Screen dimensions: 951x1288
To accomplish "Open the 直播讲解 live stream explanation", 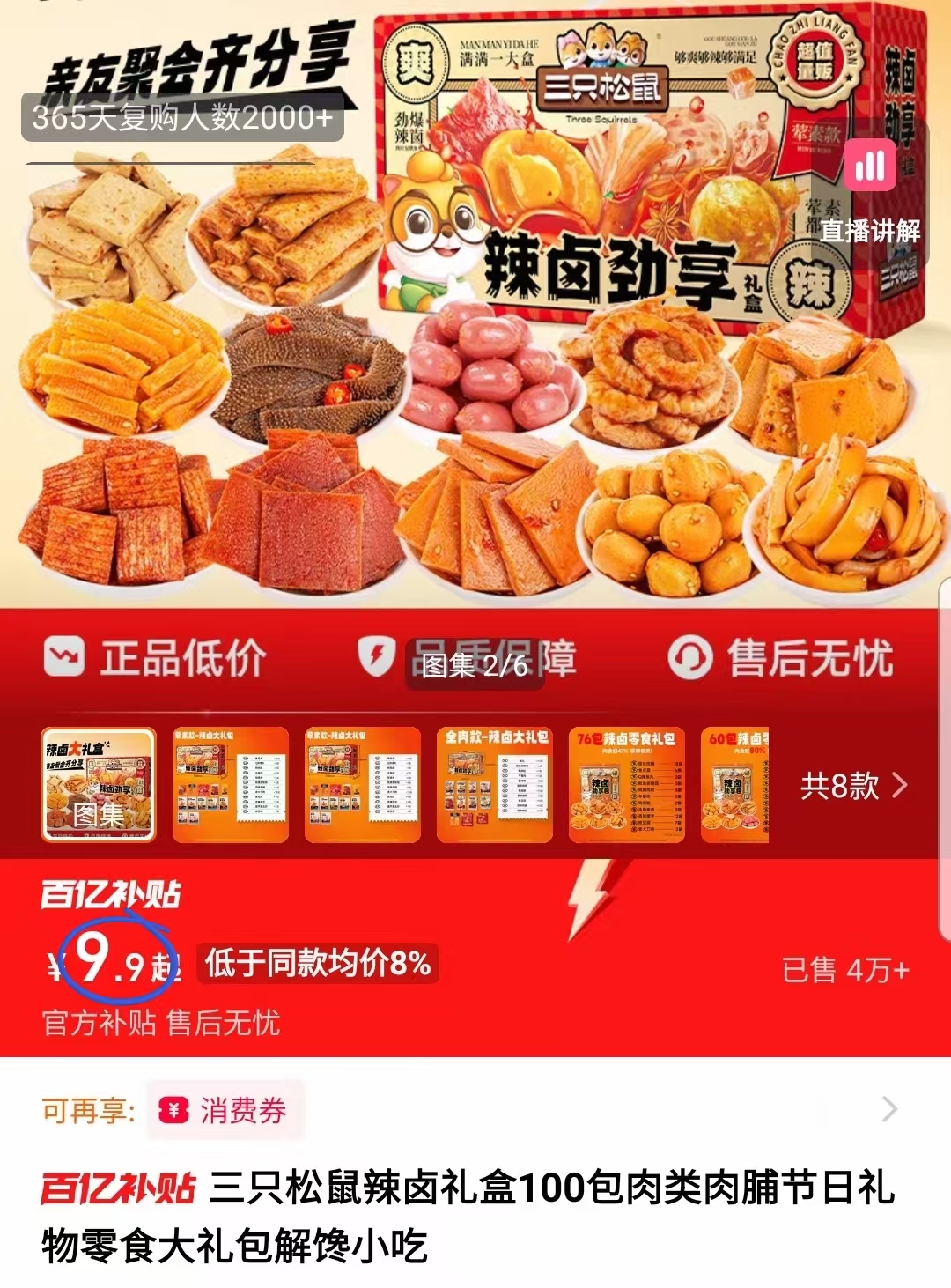I will click(869, 194).
